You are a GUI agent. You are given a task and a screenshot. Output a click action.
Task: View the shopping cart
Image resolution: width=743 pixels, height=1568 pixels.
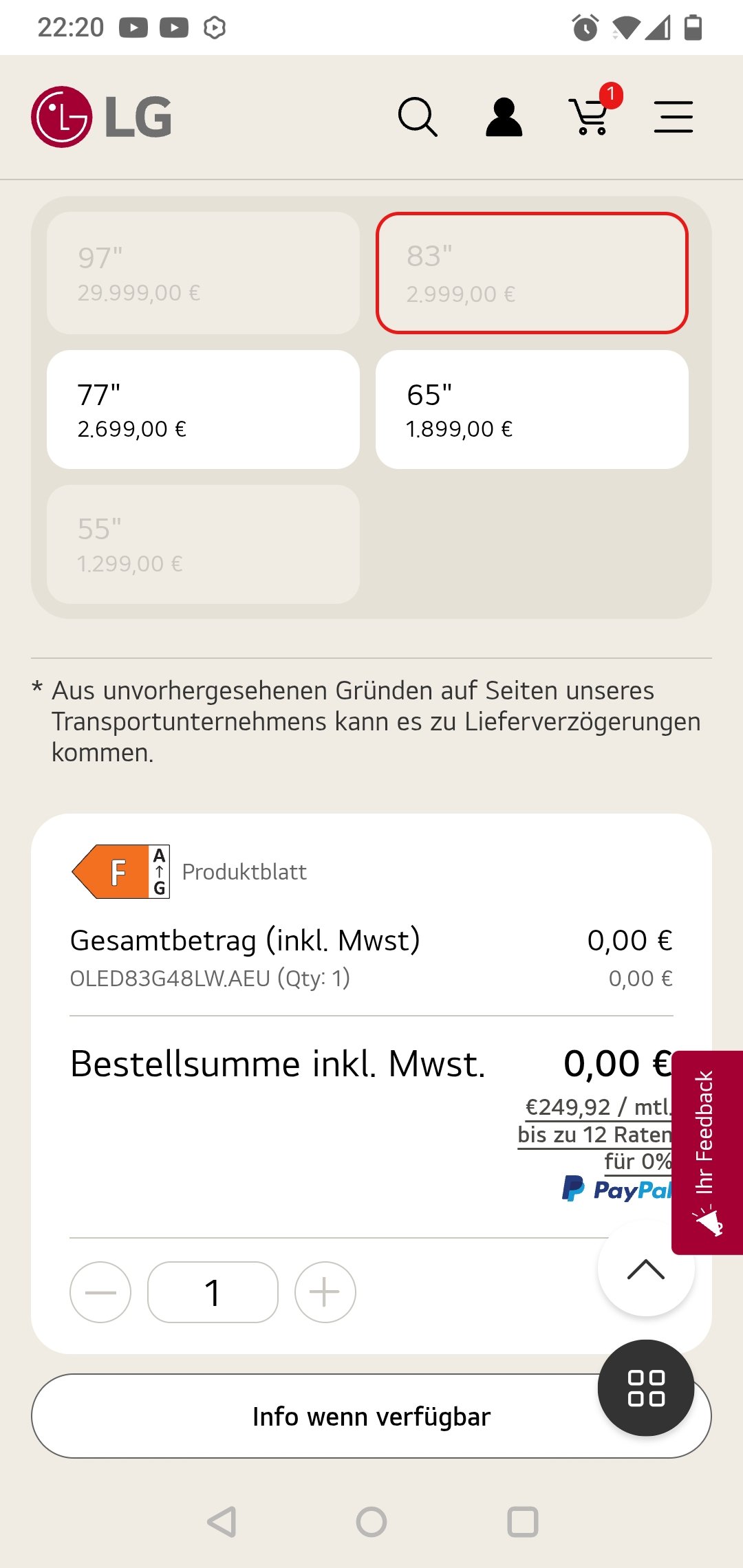click(x=590, y=116)
